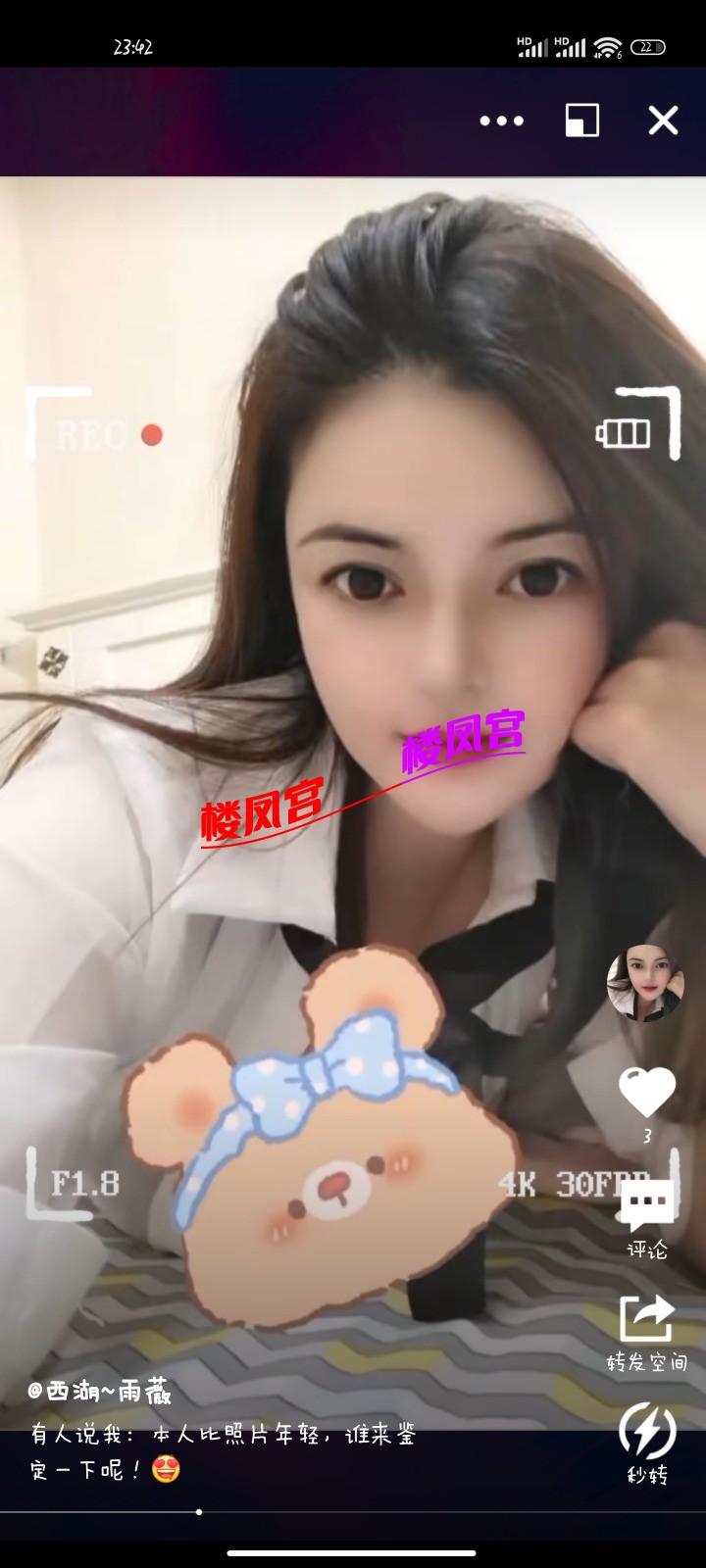Image resolution: width=706 pixels, height=1568 pixels.
Task: Close the video player
Action: pyautogui.click(x=663, y=121)
